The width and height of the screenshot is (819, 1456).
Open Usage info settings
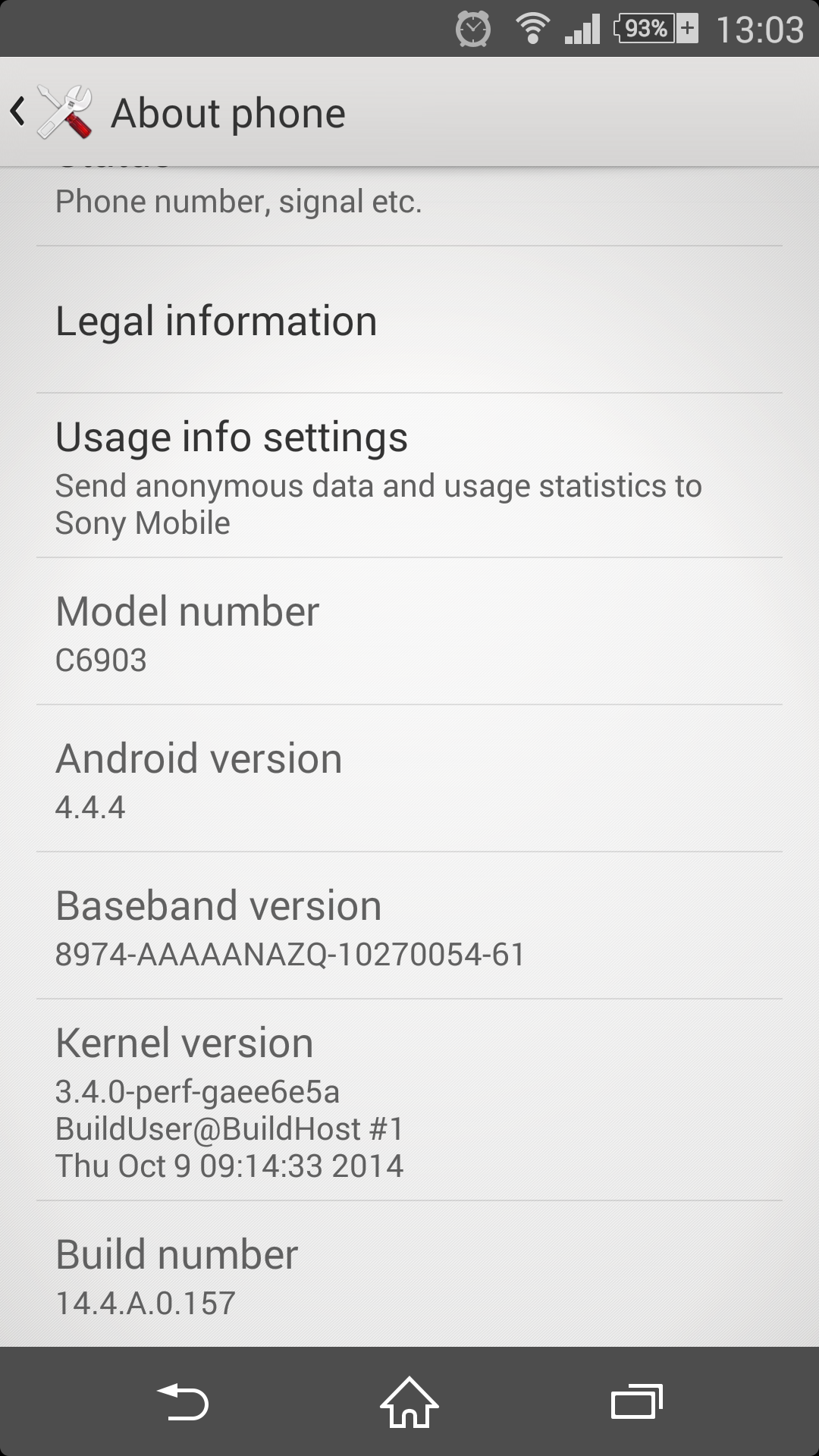point(409,476)
